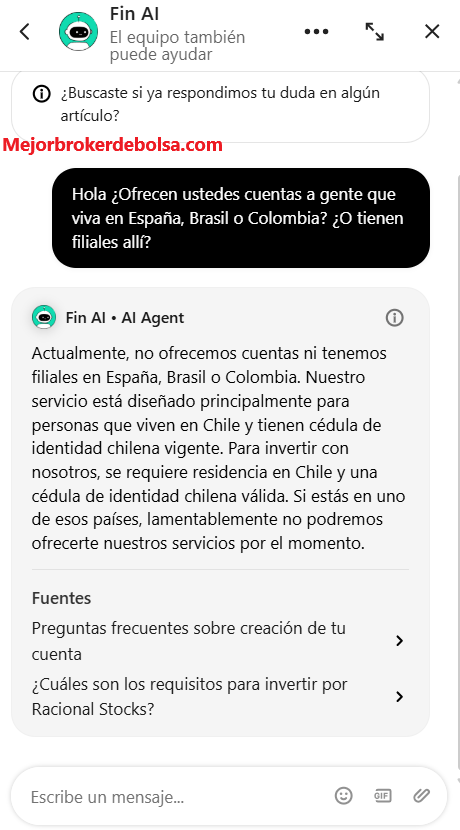Expand the chat window
Screen dimensions: 460x830
(x=375, y=32)
